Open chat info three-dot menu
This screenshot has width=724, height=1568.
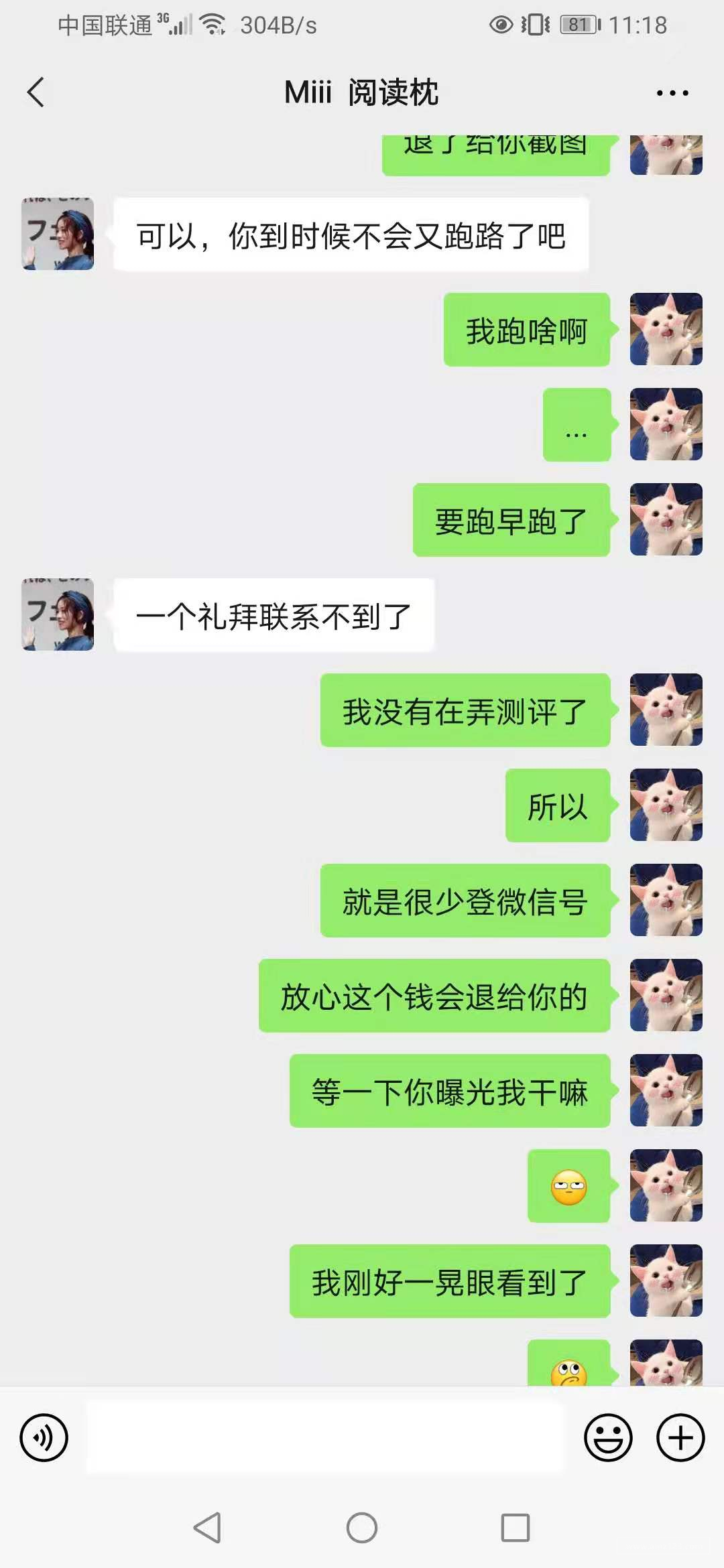coord(672,93)
